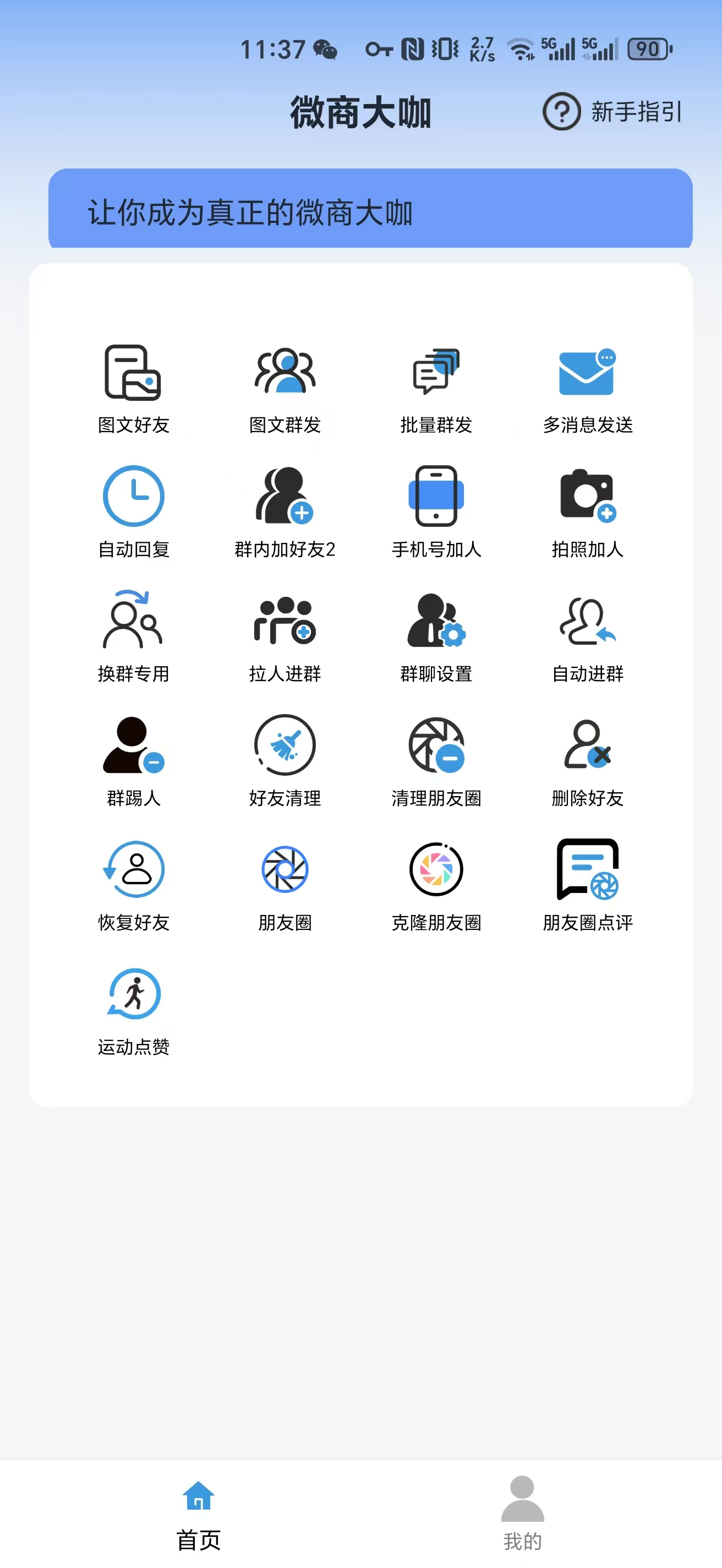This screenshot has width=722, height=1568.
Task: Open the 运动点赞 feature
Action: (x=133, y=1010)
